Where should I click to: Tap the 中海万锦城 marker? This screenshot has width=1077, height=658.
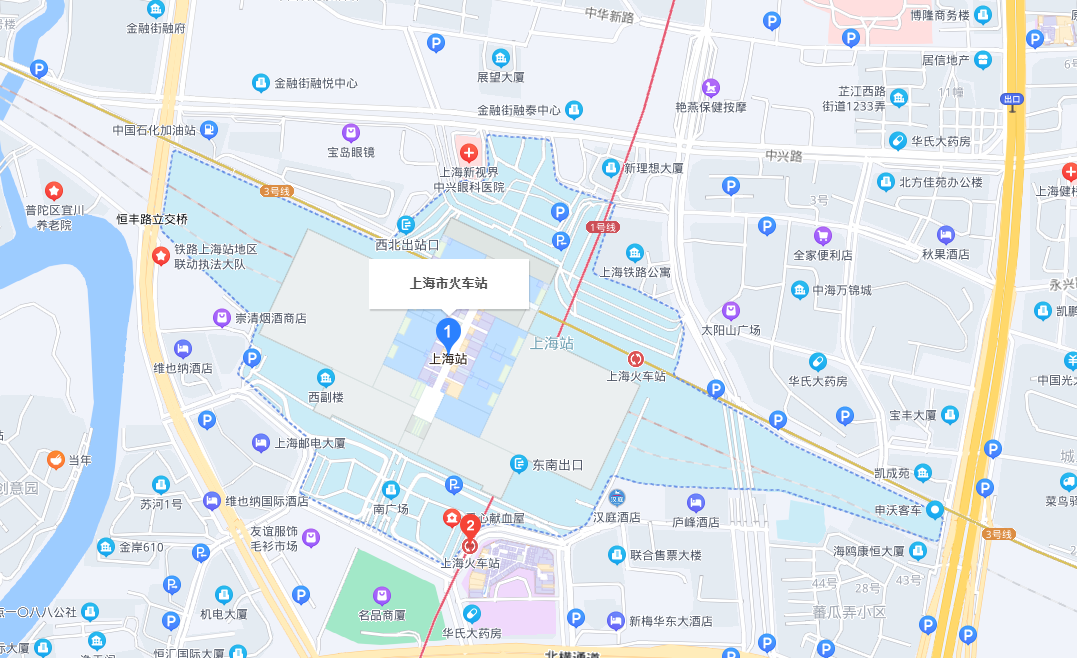pyautogui.click(x=799, y=290)
